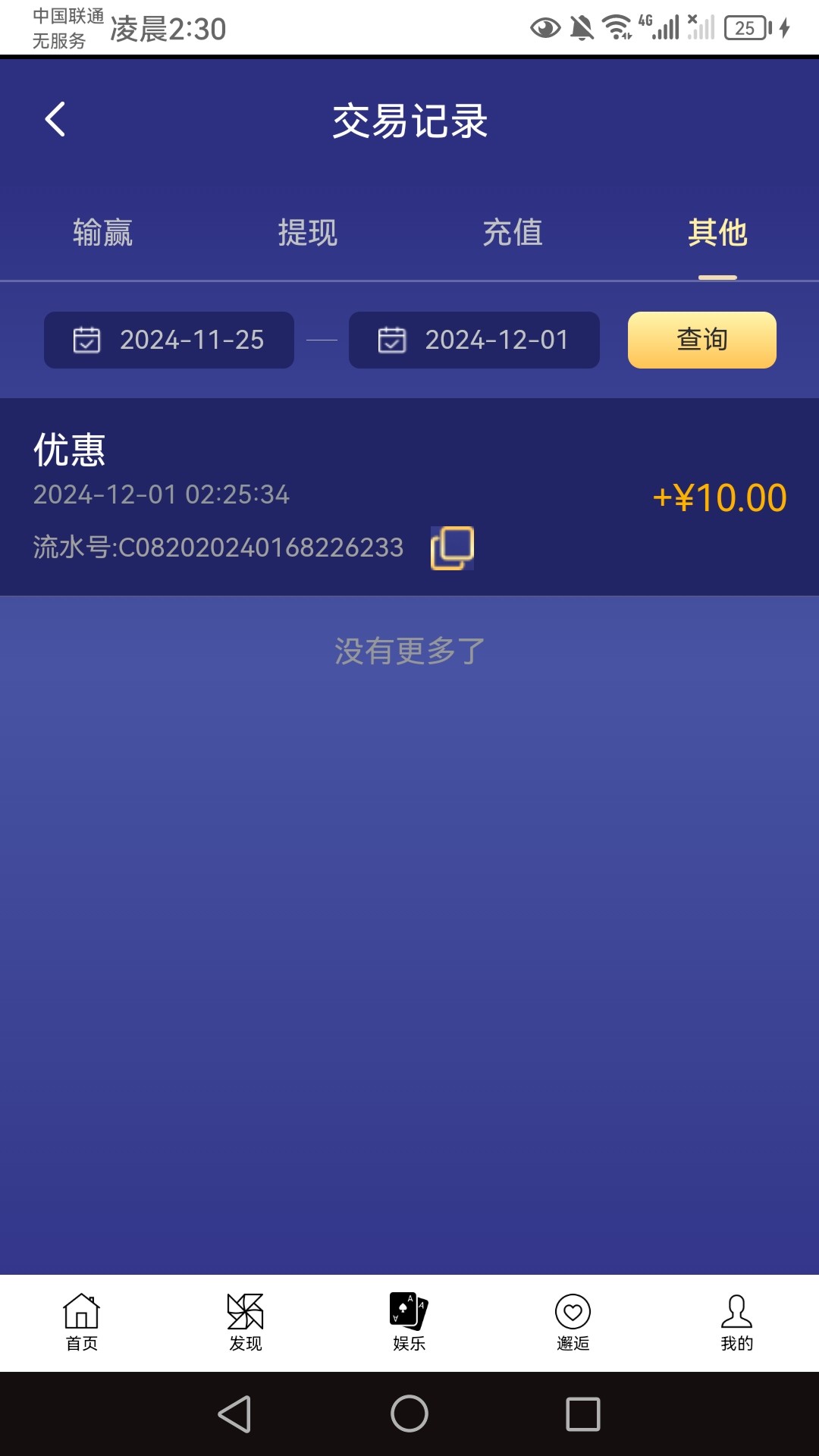Switch to the 提现 tab
Screen dimensions: 819x1456
coord(307,233)
